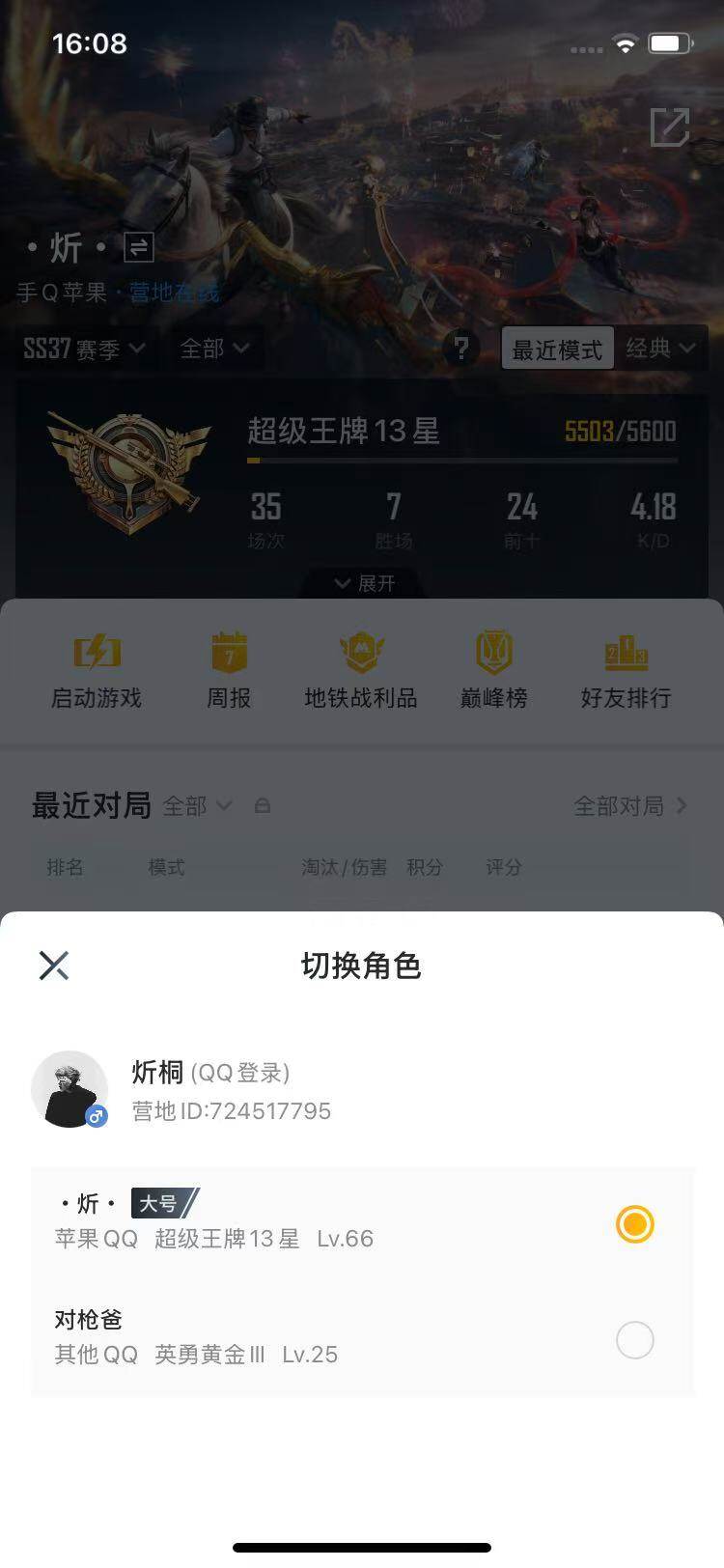Switch to the 最近模式 tab

557,349
